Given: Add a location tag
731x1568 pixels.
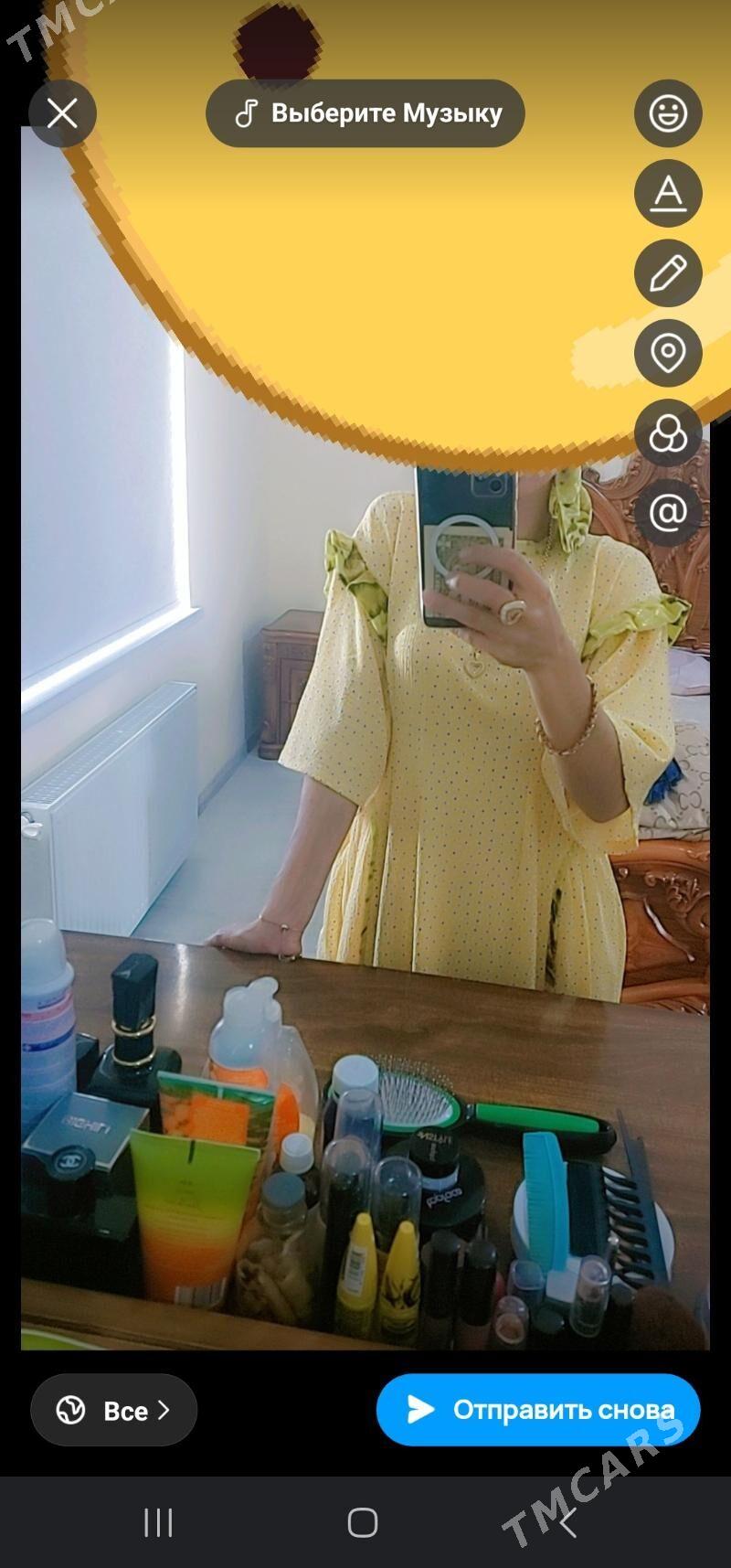Looking at the screenshot, I should point(668,352).
